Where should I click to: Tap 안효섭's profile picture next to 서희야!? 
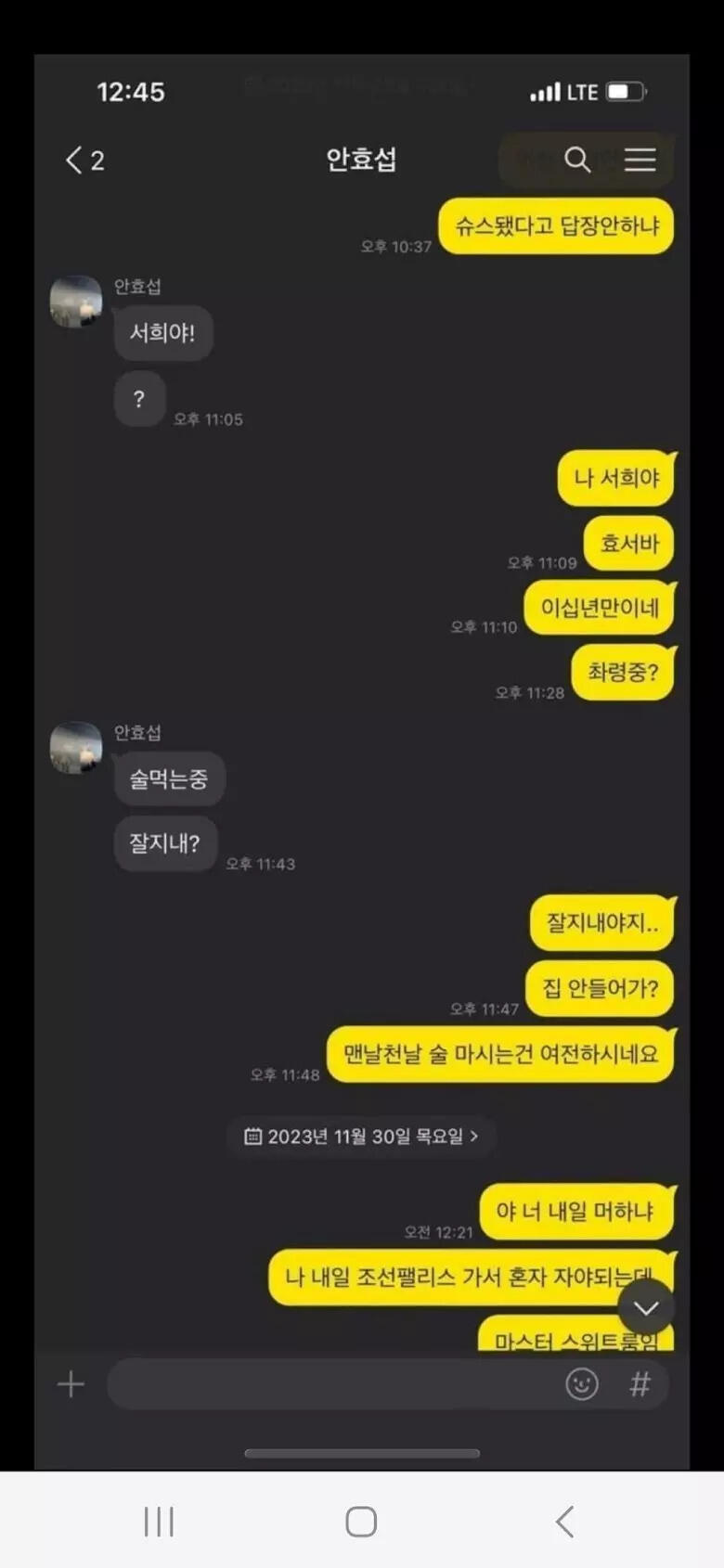point(75,304)
